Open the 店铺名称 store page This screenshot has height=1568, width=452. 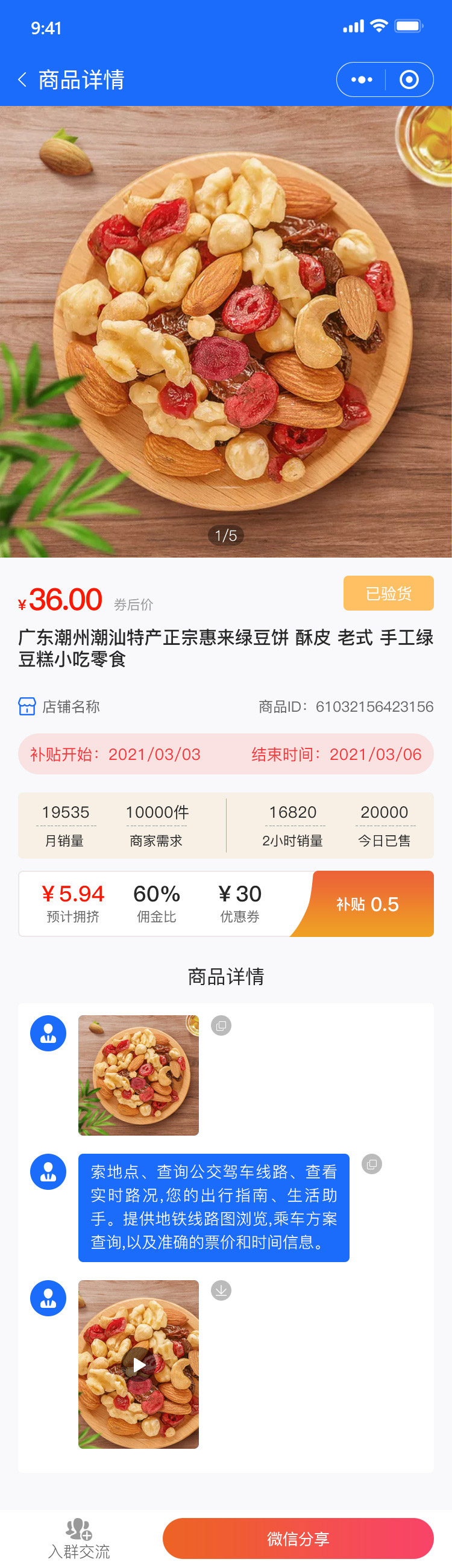click(59, 706)
